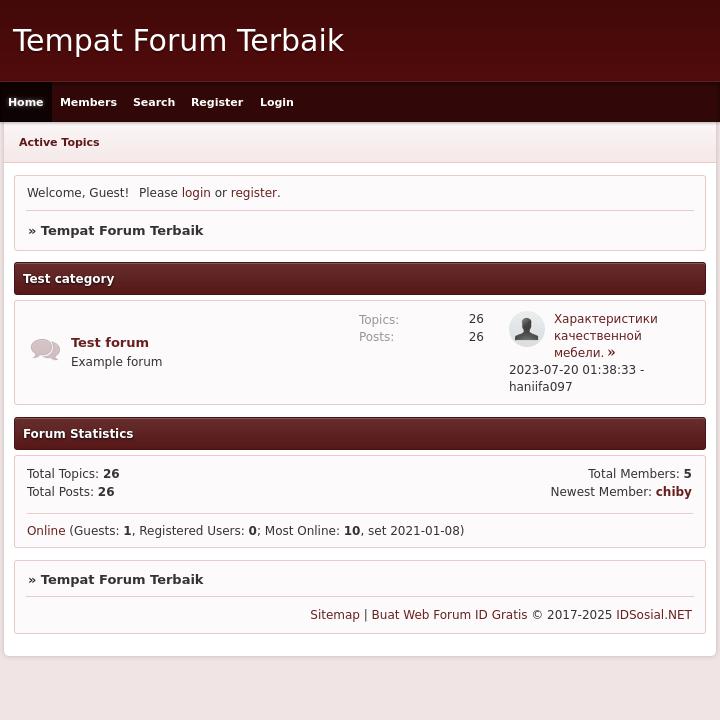Visit Buat Web Forum ID Gratis link
Image resolution: width=720 pixels, height=720 pixels.
449,615
